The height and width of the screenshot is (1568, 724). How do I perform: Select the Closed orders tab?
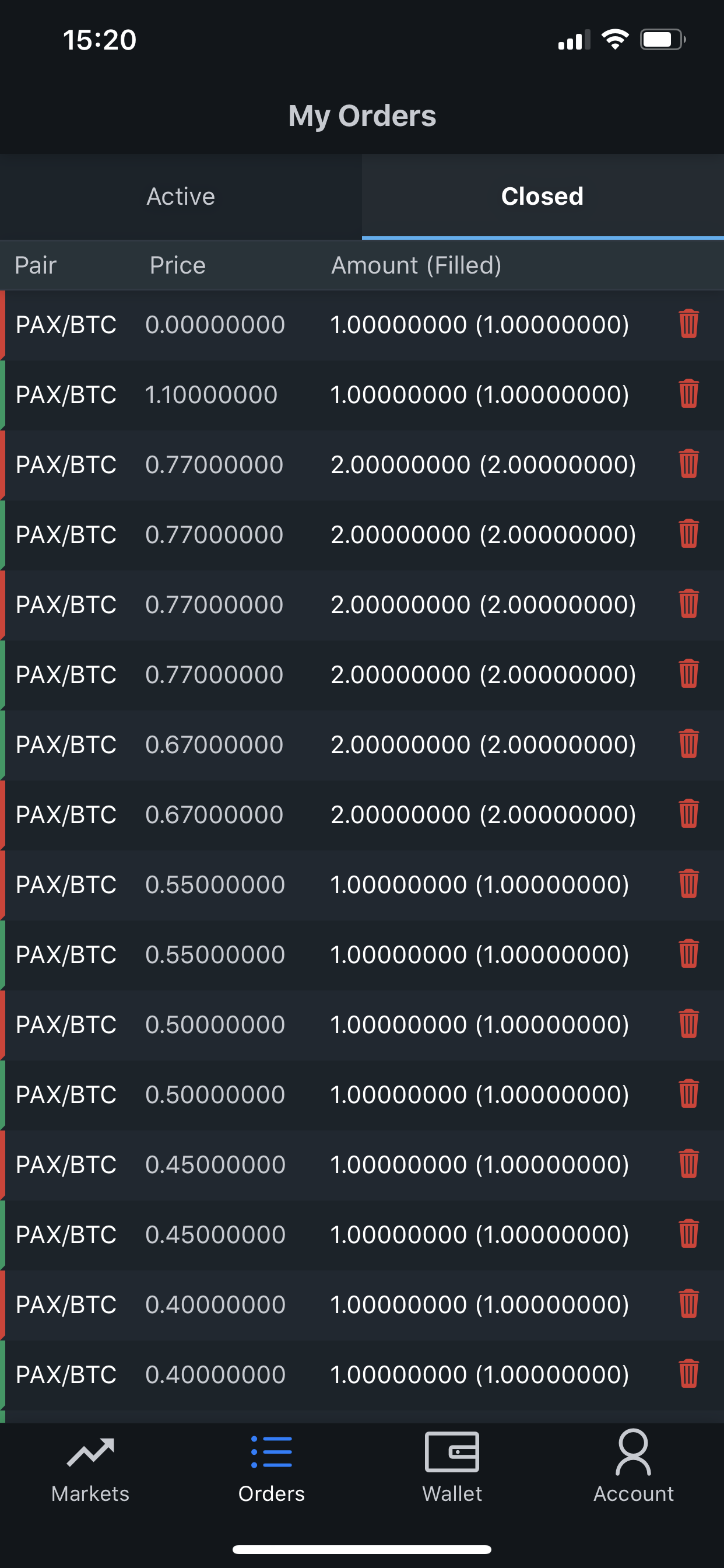(543, 197)
